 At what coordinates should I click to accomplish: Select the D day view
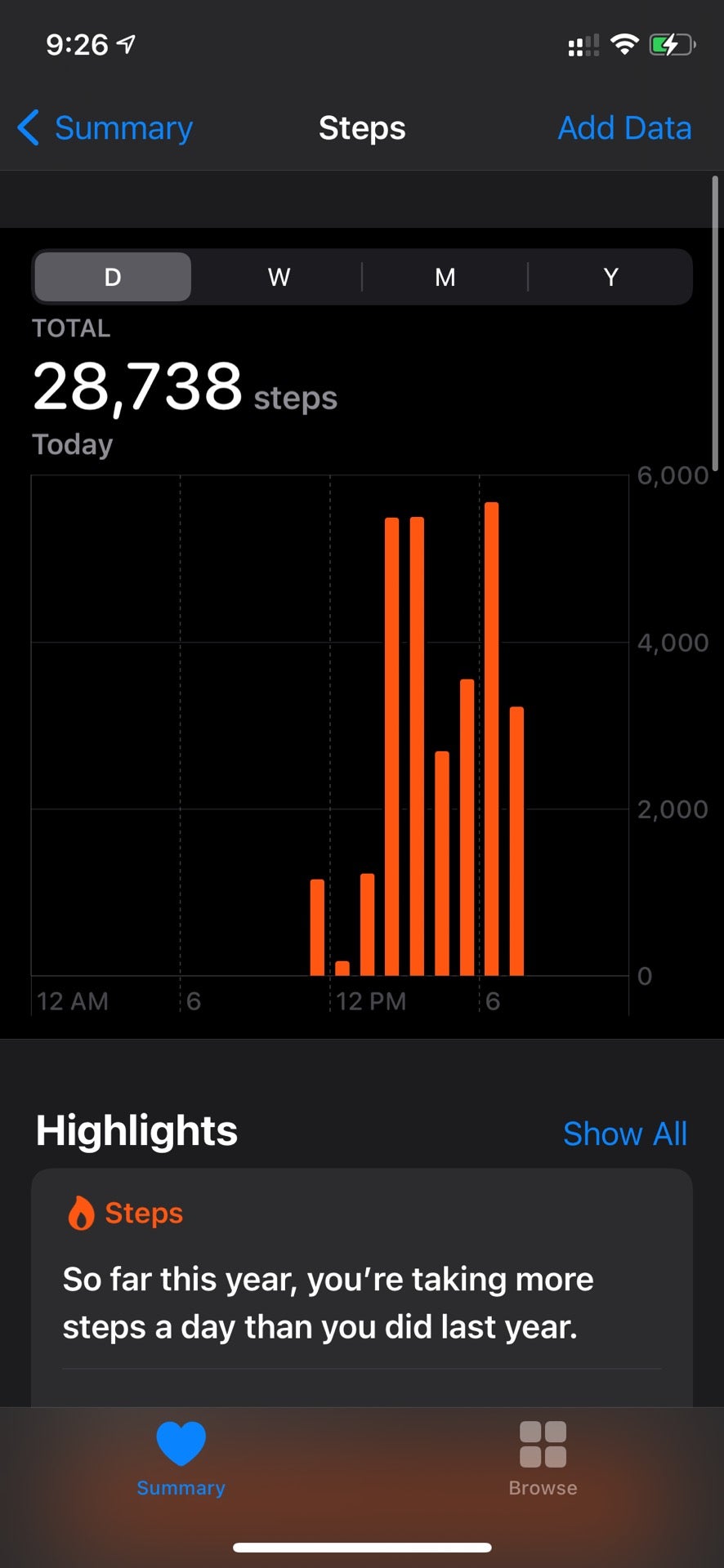pyautogui.click(x=113, y=278)
